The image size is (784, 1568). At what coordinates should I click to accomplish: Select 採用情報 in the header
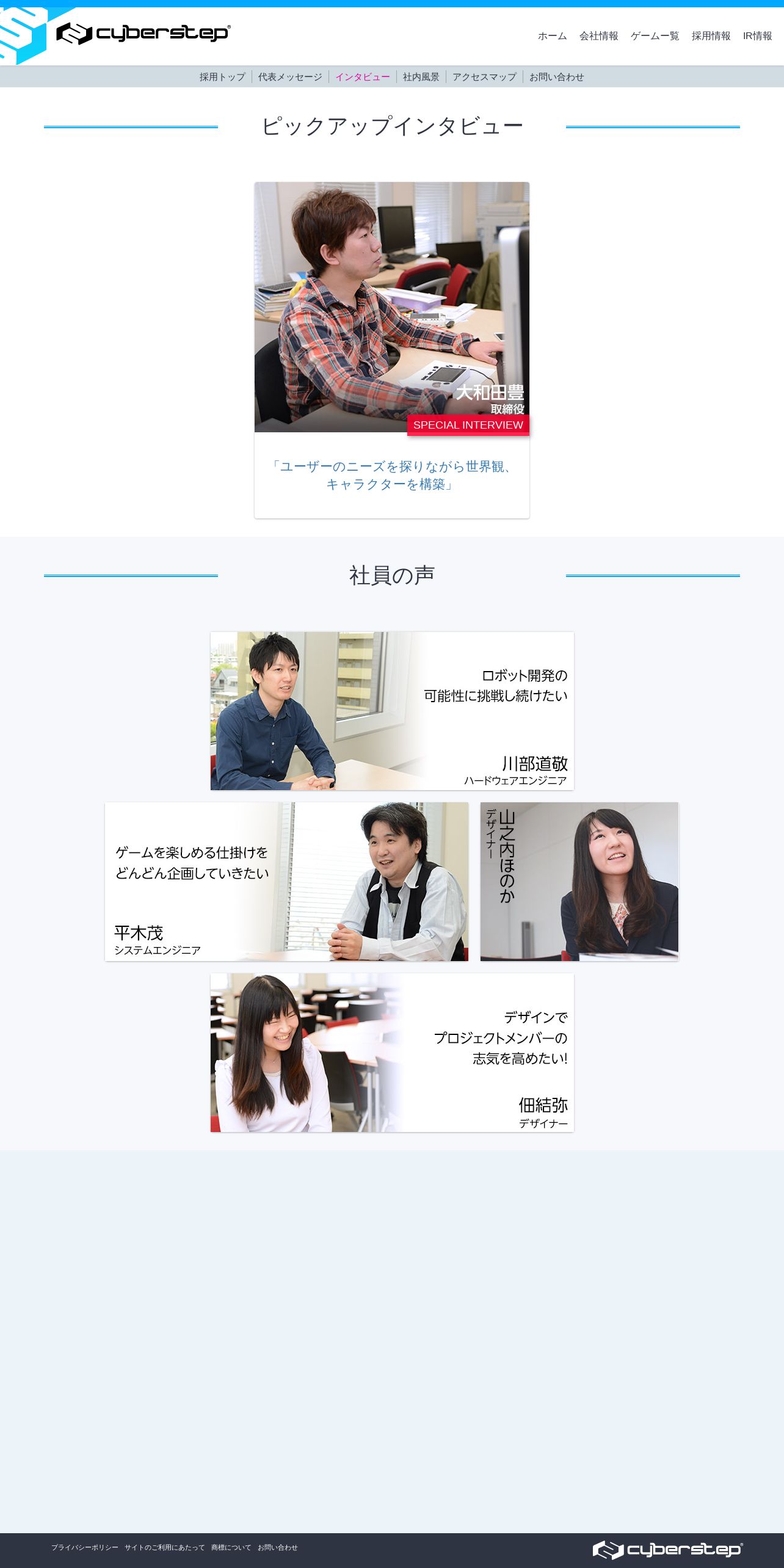(711, 36)
